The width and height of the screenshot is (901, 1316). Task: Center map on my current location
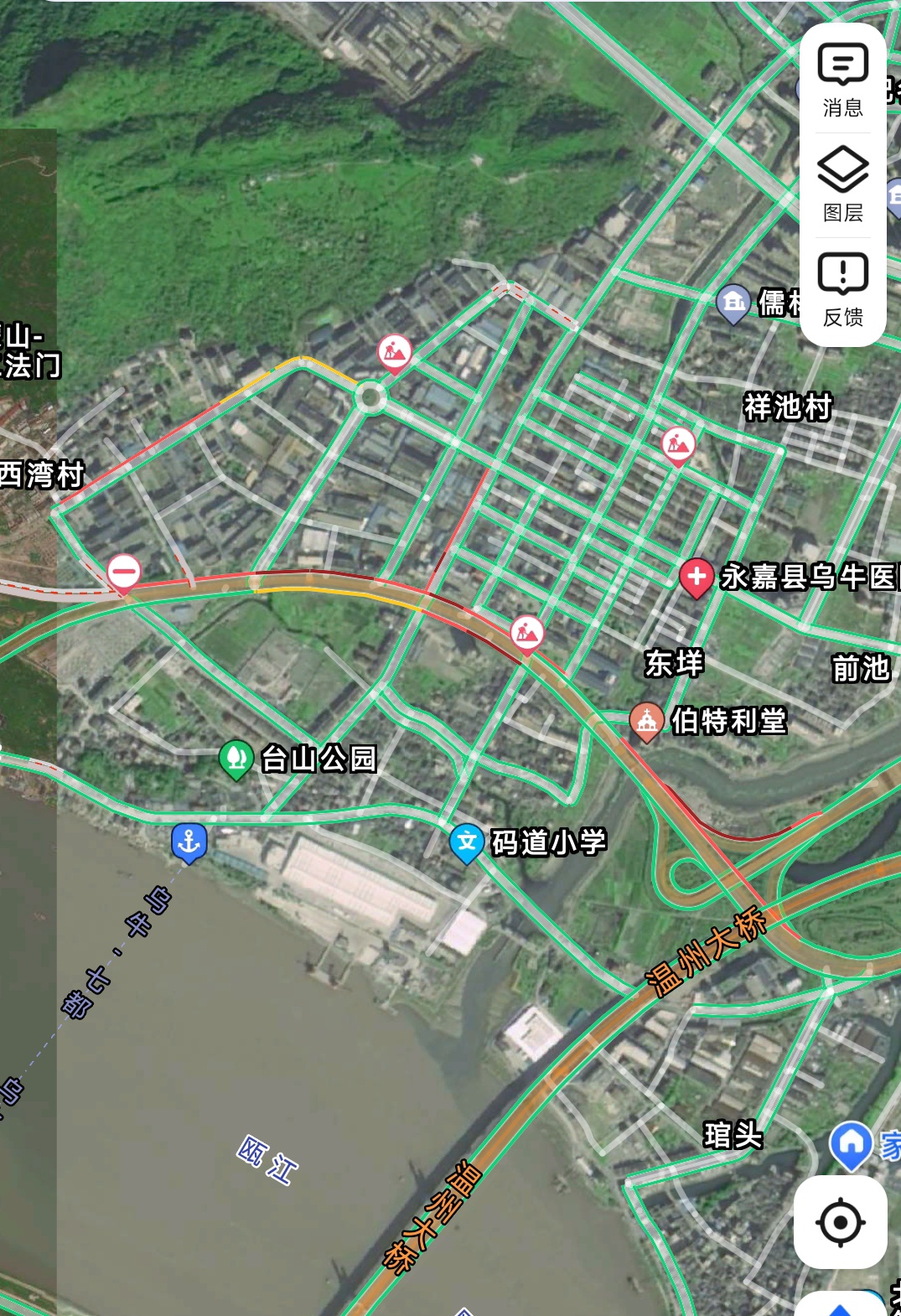point(840,1221)
